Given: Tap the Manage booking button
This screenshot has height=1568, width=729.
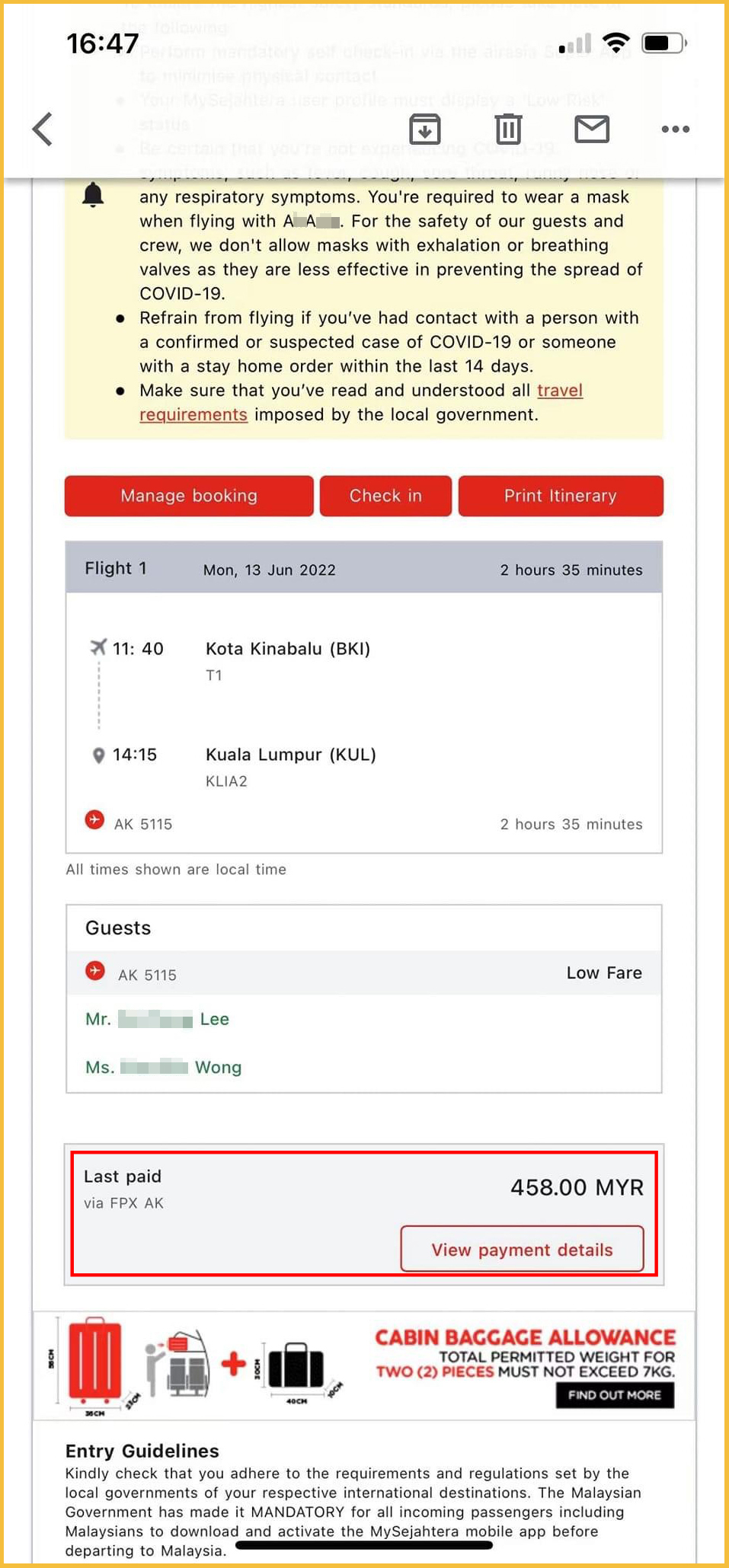Looking at the screenshot, I should coord(189,496).
